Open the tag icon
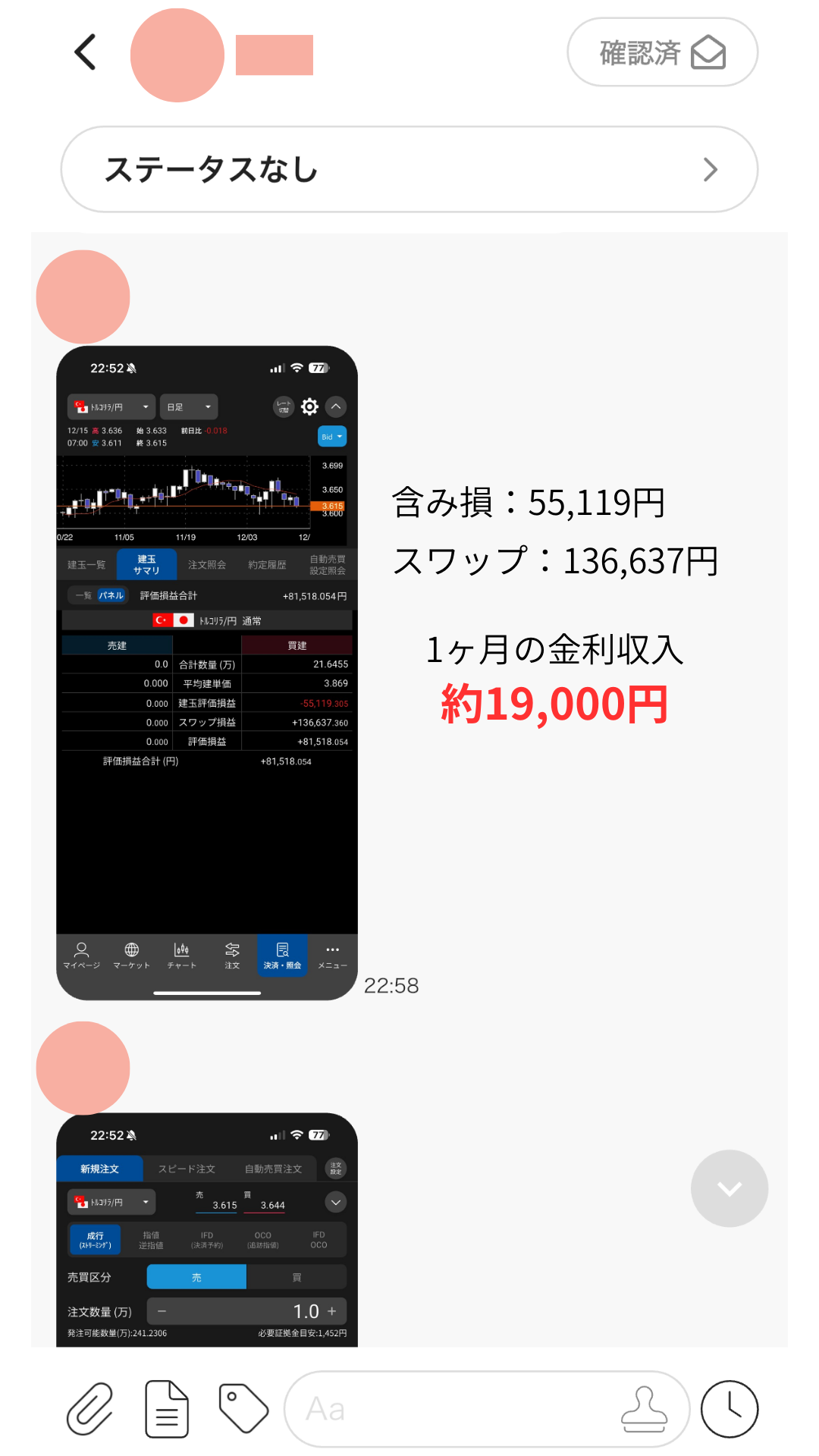This screenshot has width=819, height=1456. [x=243, y=1408]
